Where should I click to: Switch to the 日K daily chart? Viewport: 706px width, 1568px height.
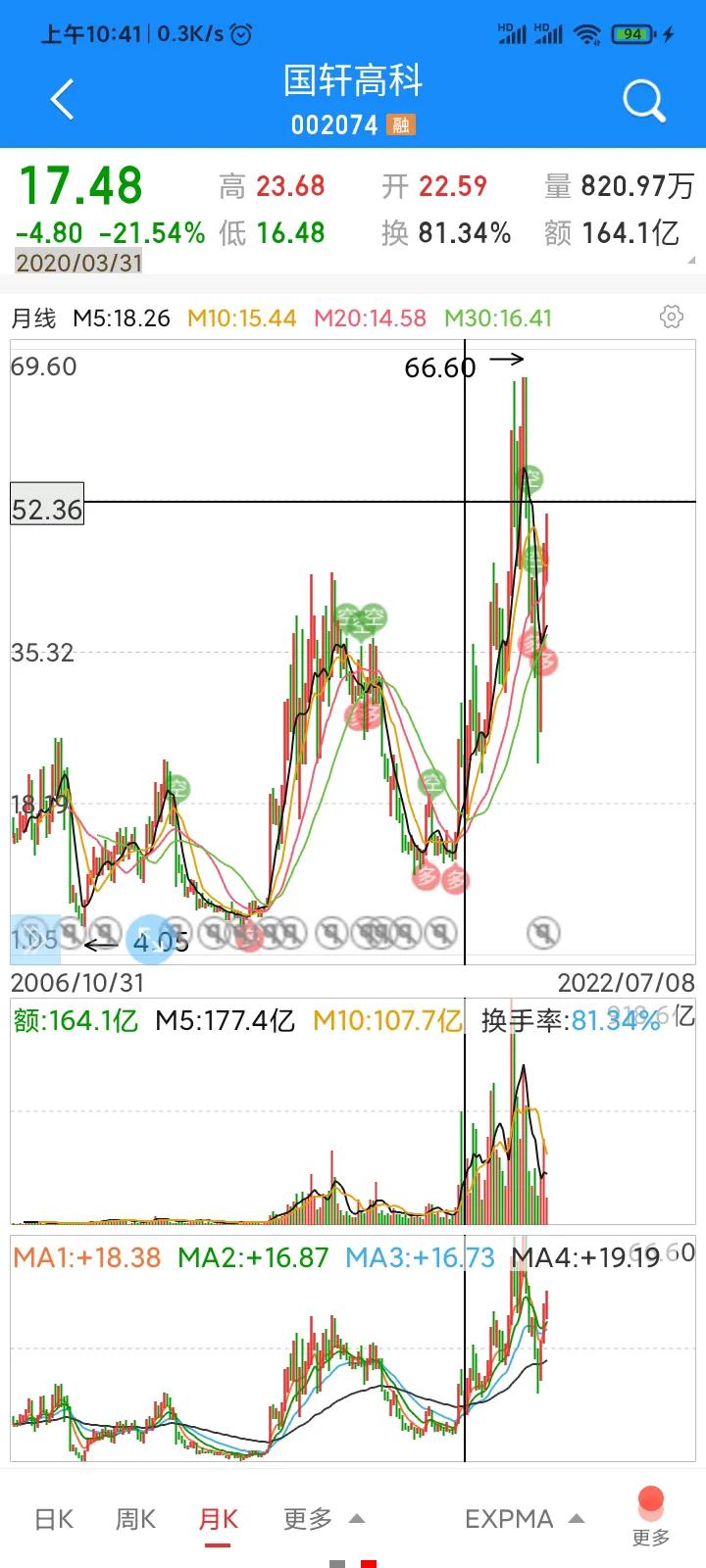54,1519
